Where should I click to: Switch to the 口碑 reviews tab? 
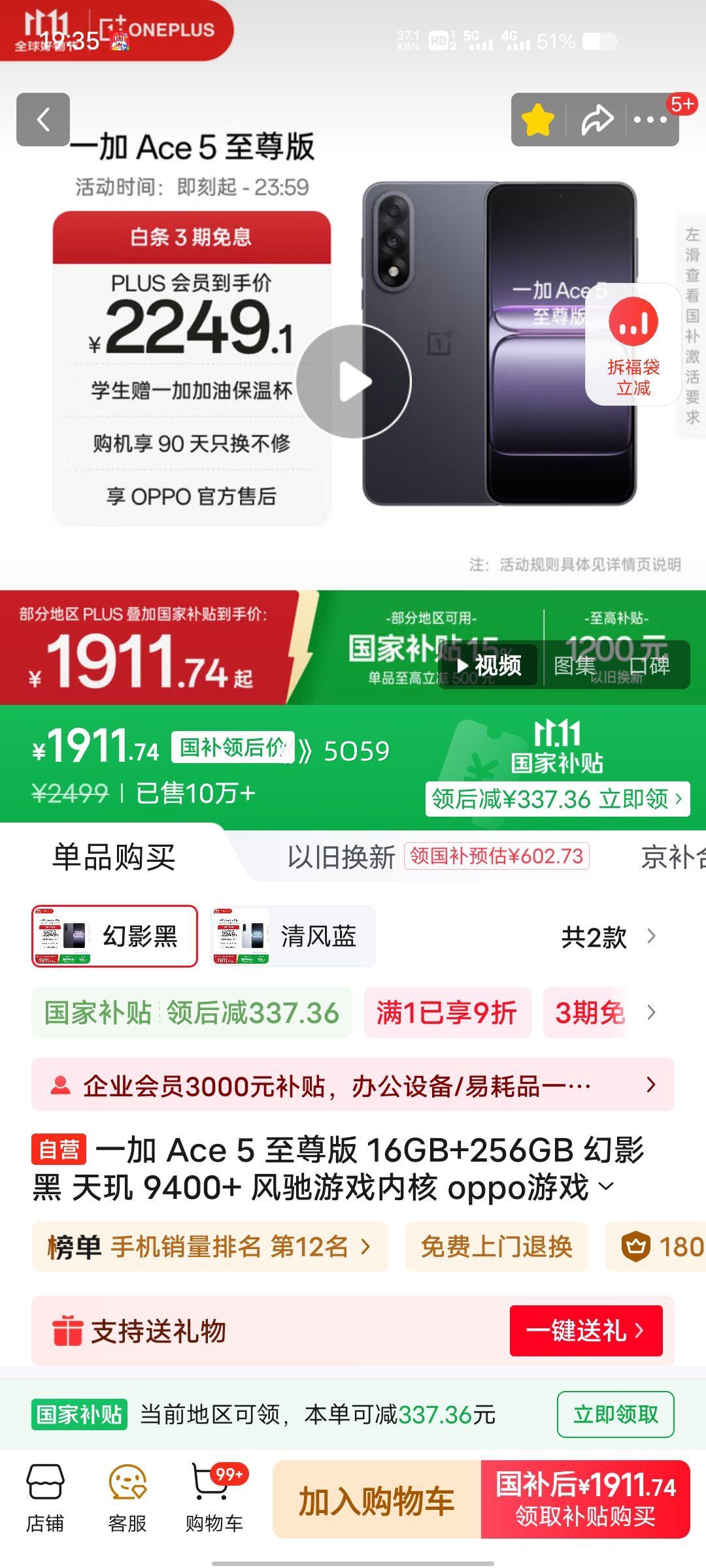[650, 666]
